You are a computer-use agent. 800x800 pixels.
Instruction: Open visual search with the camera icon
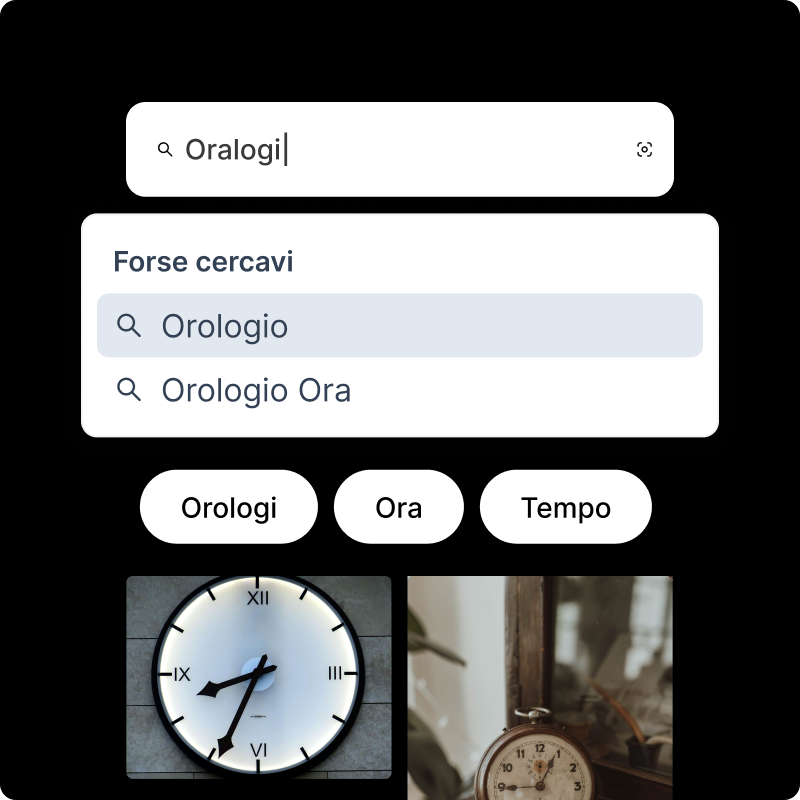pos(644,150)
